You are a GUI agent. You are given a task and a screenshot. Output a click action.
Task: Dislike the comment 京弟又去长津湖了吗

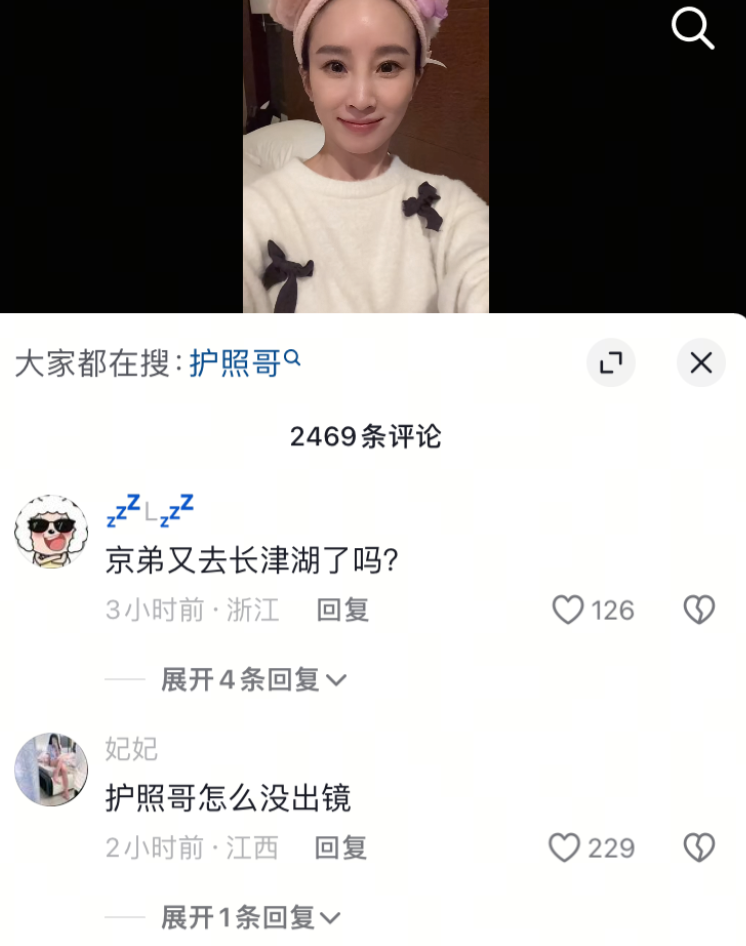tap(698, 610)
